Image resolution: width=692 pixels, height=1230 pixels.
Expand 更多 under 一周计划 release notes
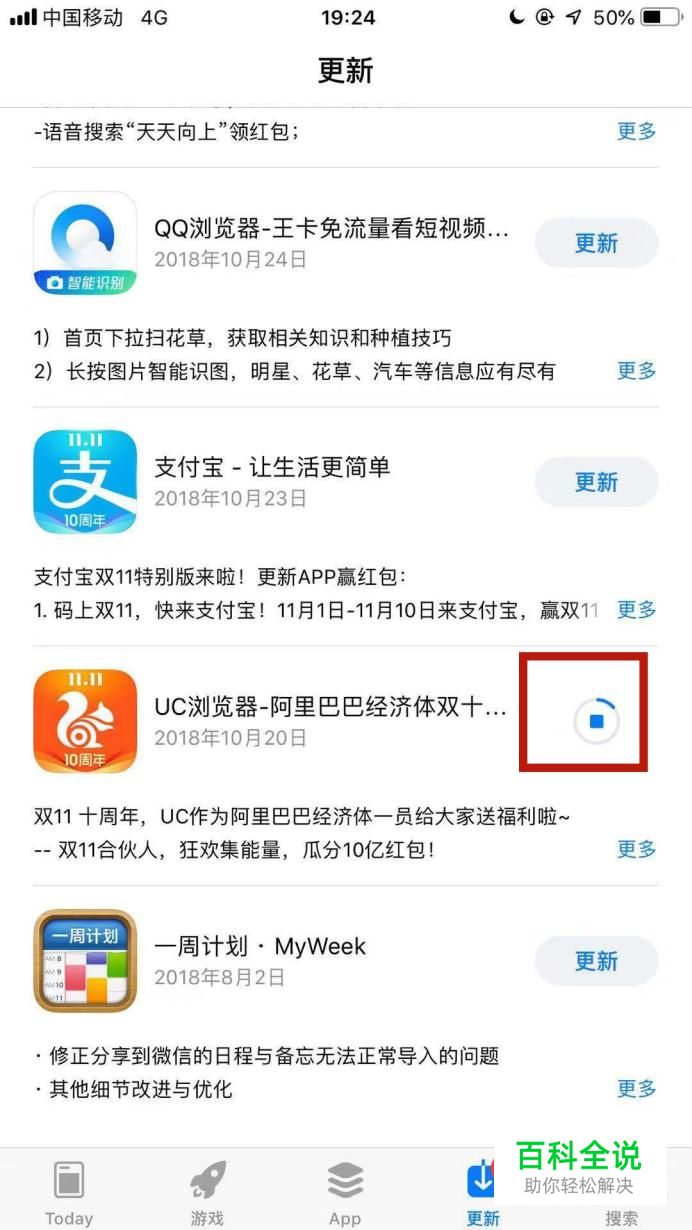point(636,1088)
